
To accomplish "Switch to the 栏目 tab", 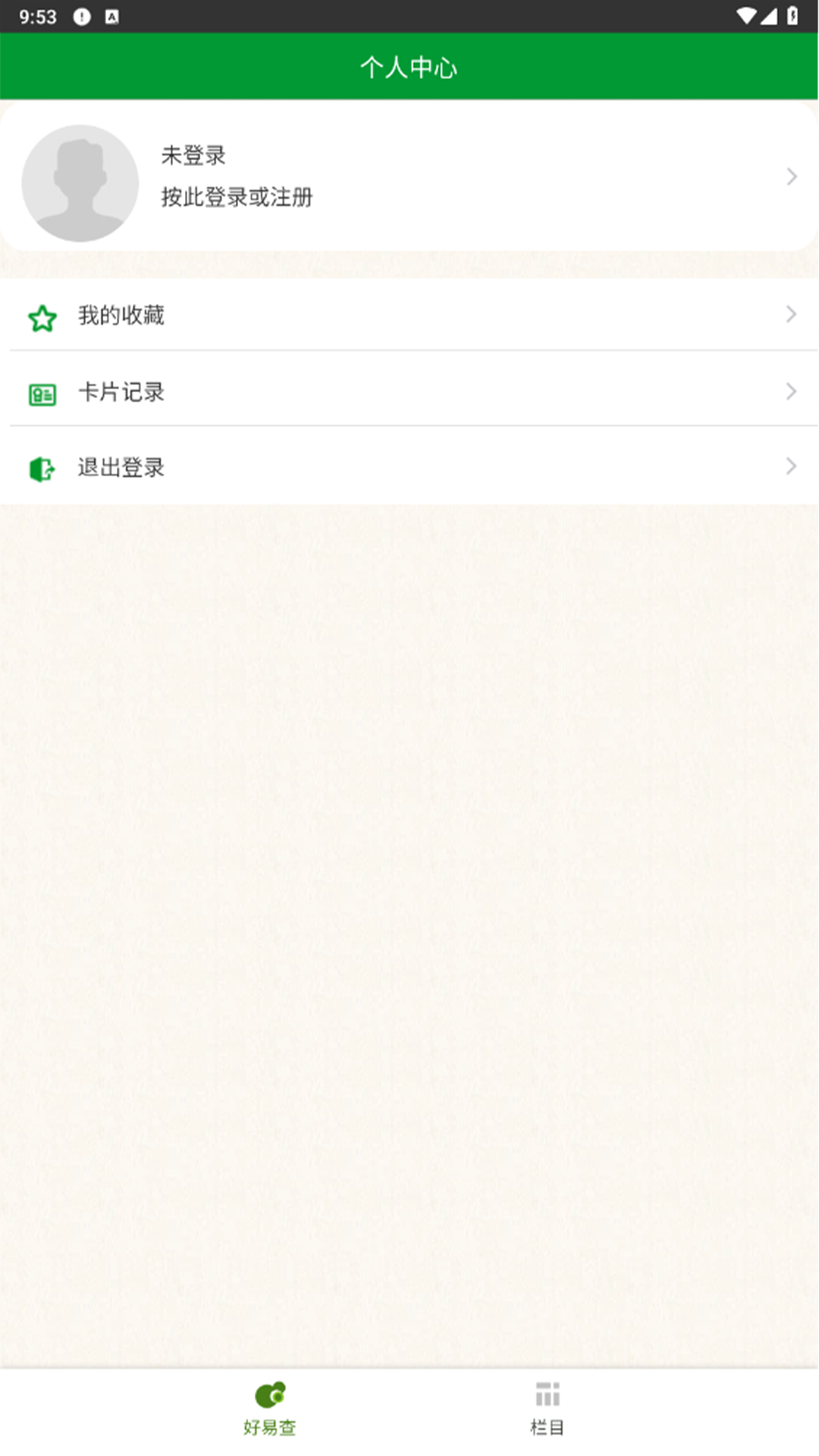I will pyautogui.click(x=547, y=1409).
